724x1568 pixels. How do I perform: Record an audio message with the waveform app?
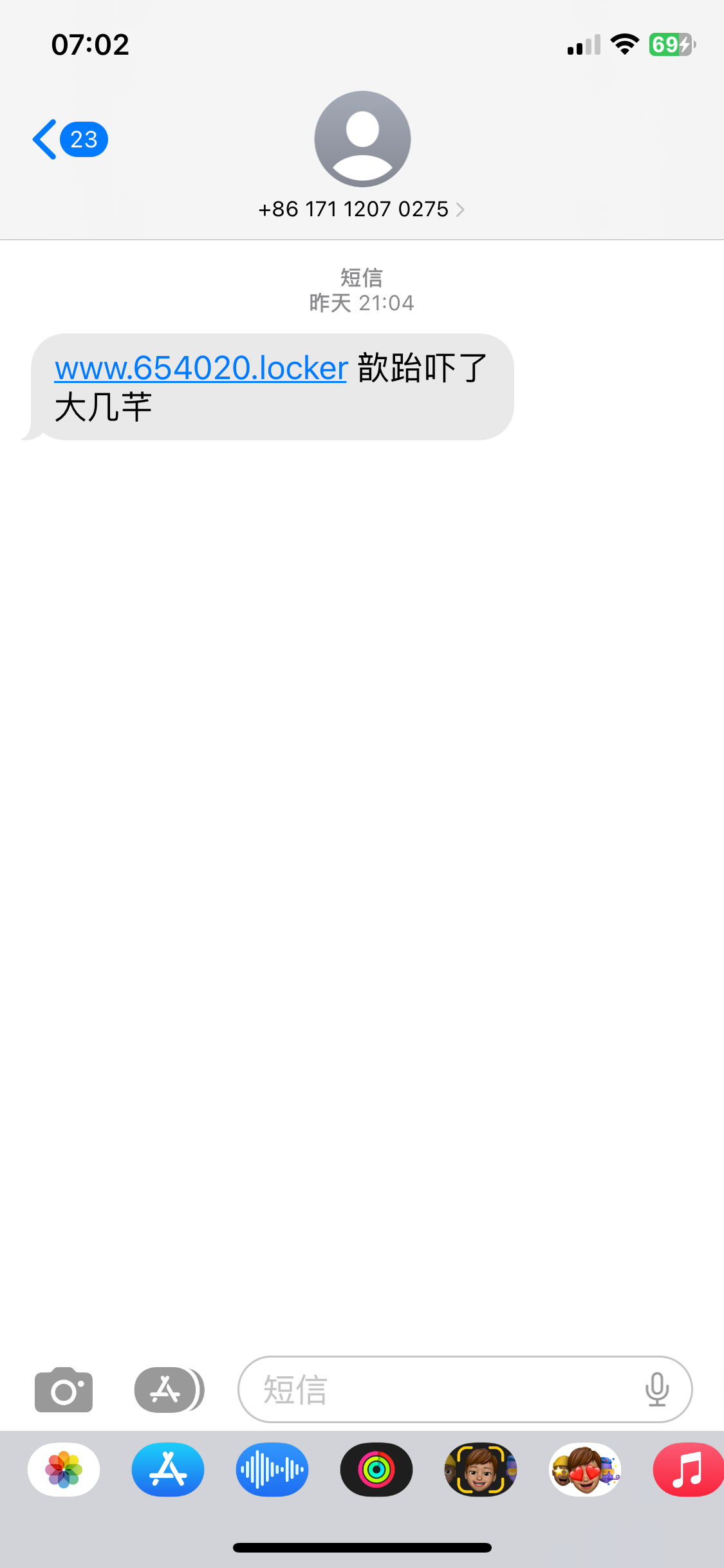tap(272, 1470)
